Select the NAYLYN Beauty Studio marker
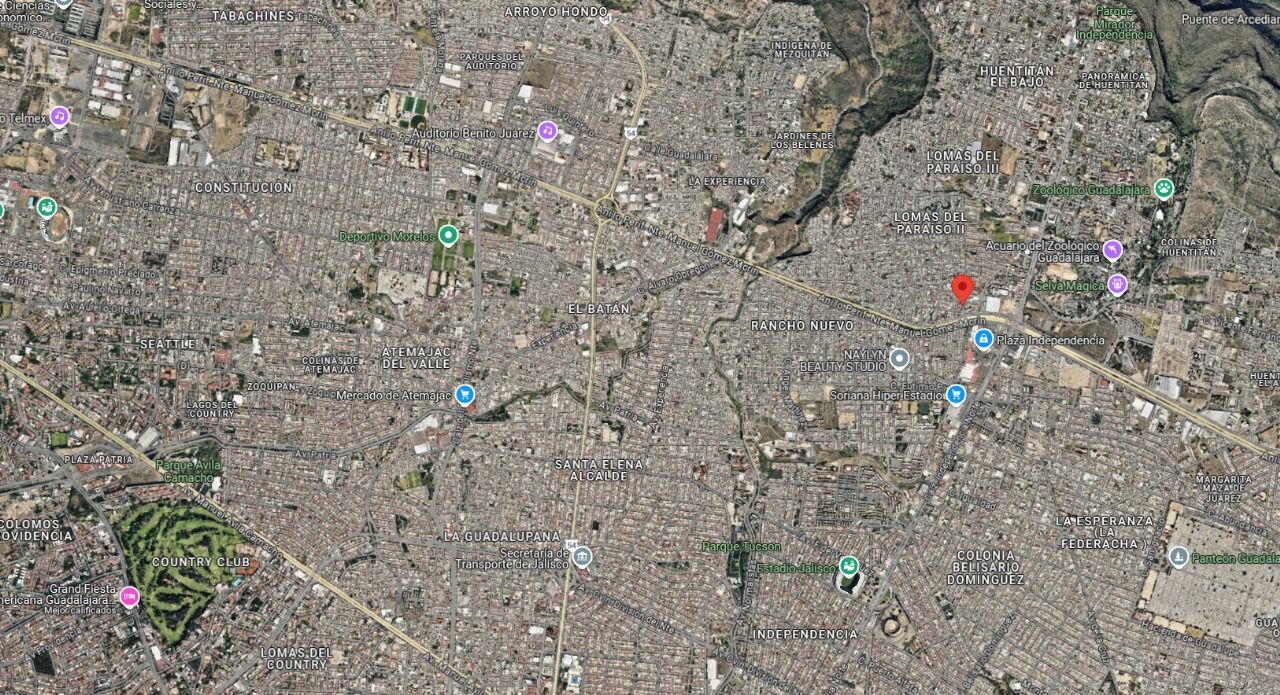The height and width of the screenshot is (695, 1280). point(899,358)
